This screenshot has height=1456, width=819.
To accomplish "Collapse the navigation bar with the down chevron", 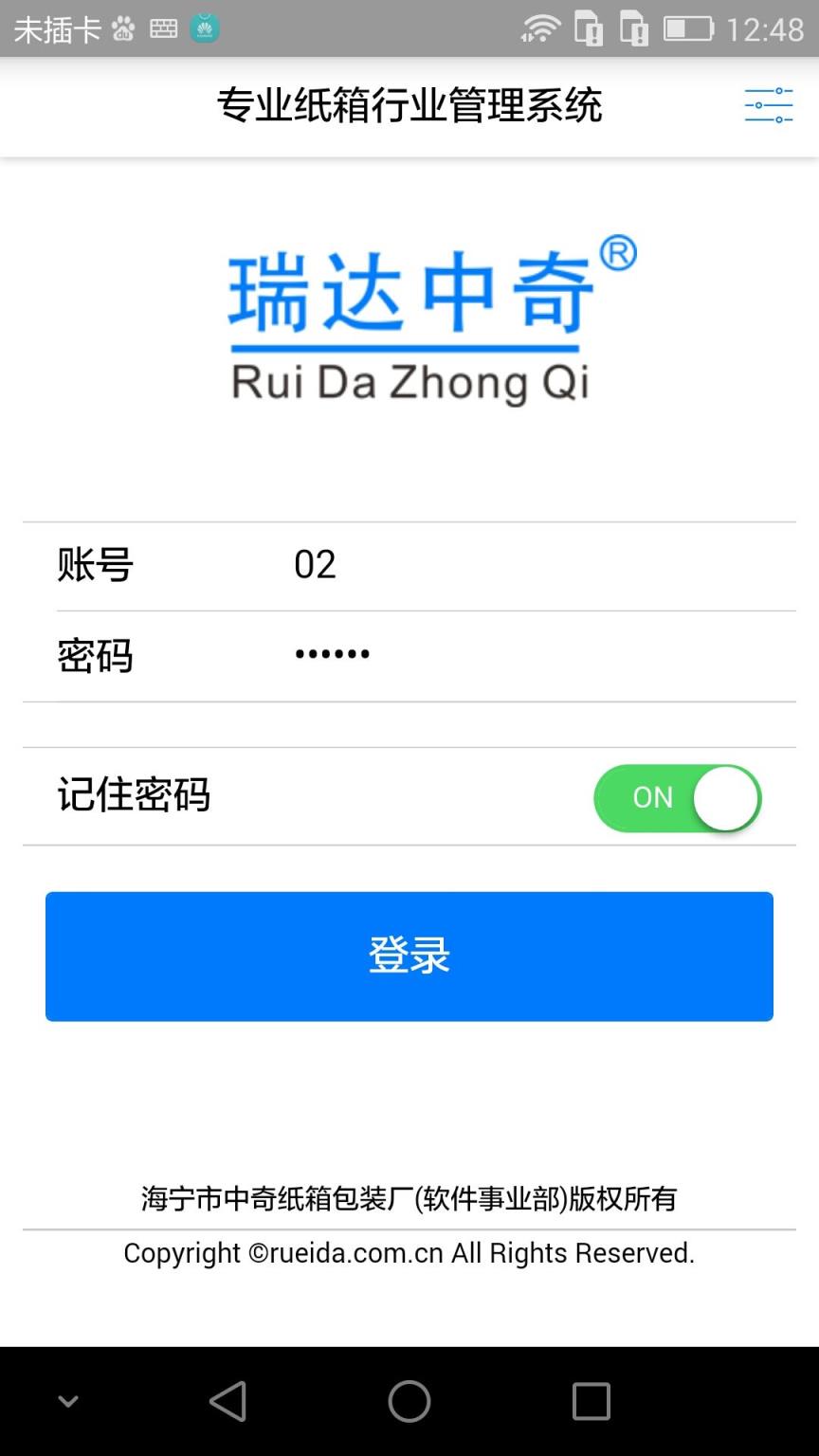I will click(66, 1400).
